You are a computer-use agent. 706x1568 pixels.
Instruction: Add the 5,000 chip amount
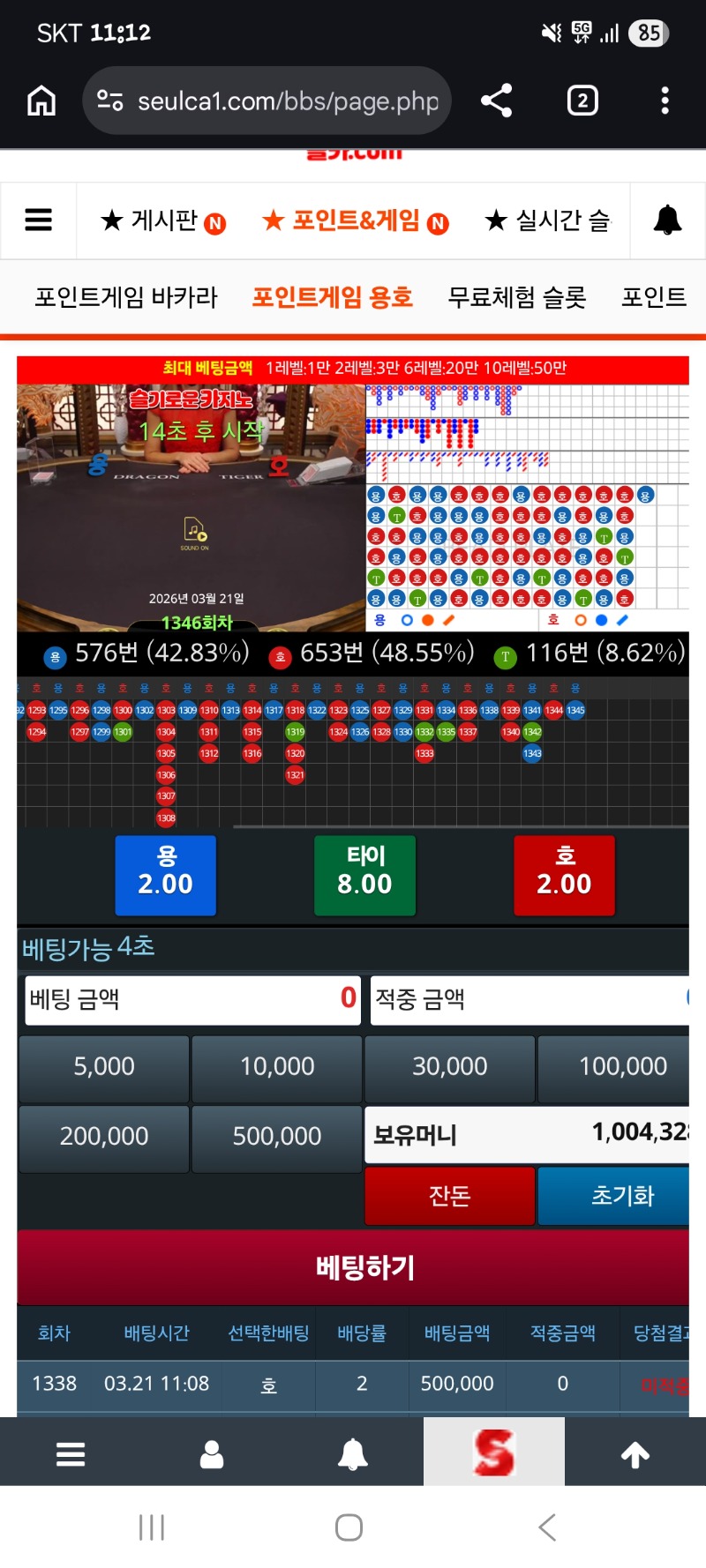tap(104, 1067)
